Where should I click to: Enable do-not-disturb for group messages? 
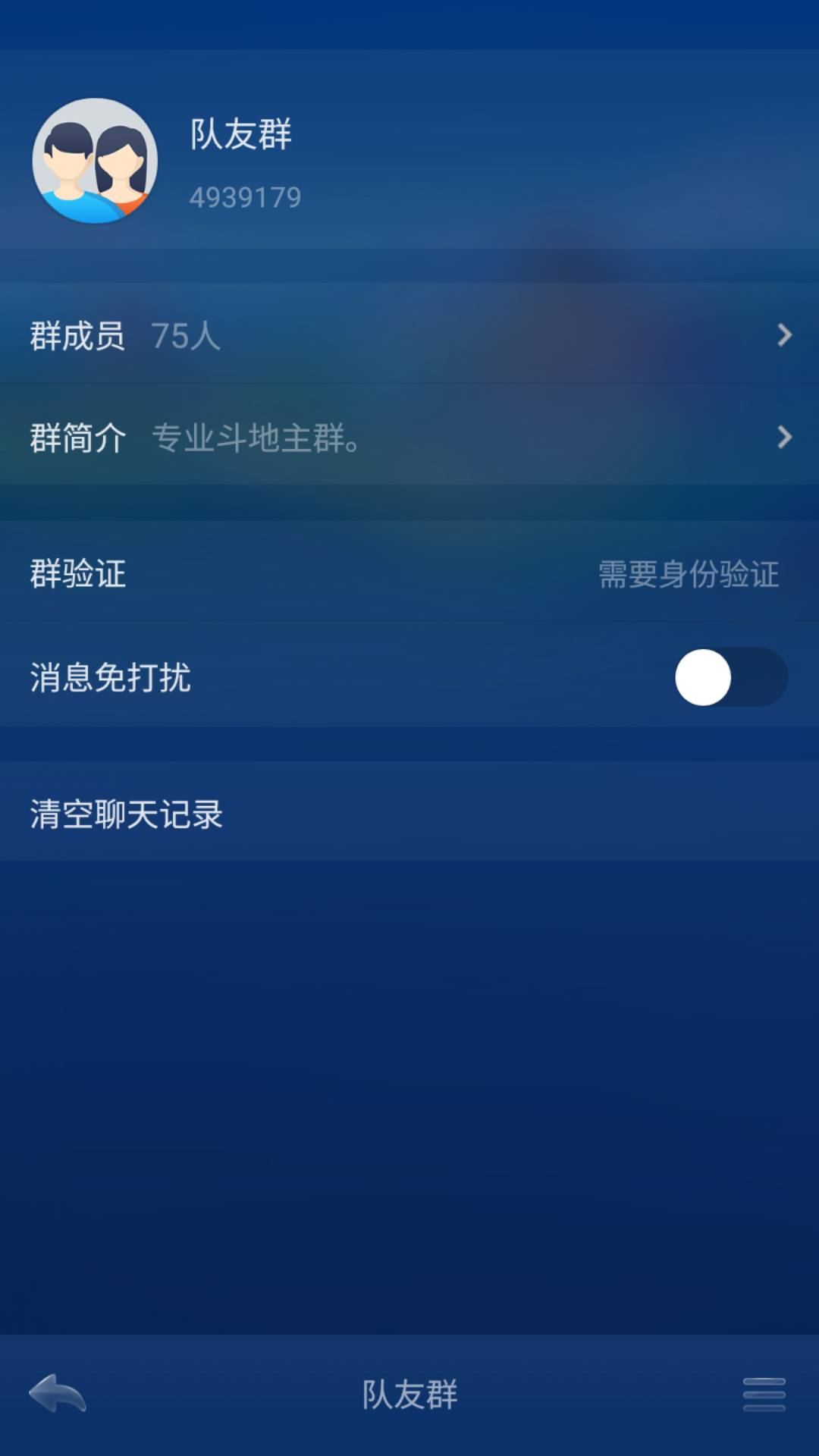pyautogui.click(x=728, y=677)
